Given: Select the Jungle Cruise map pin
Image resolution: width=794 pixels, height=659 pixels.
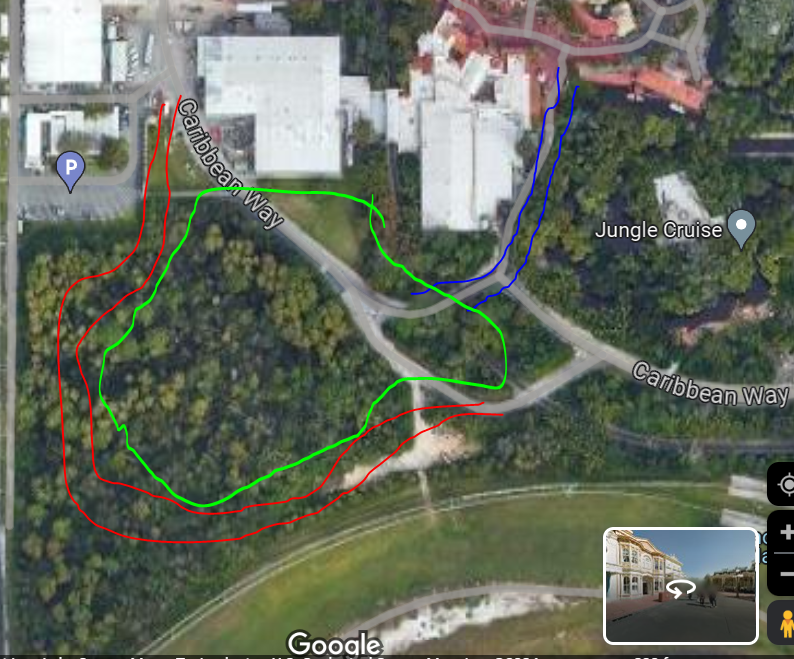Looking at the screenshot, I should (741, 229).
